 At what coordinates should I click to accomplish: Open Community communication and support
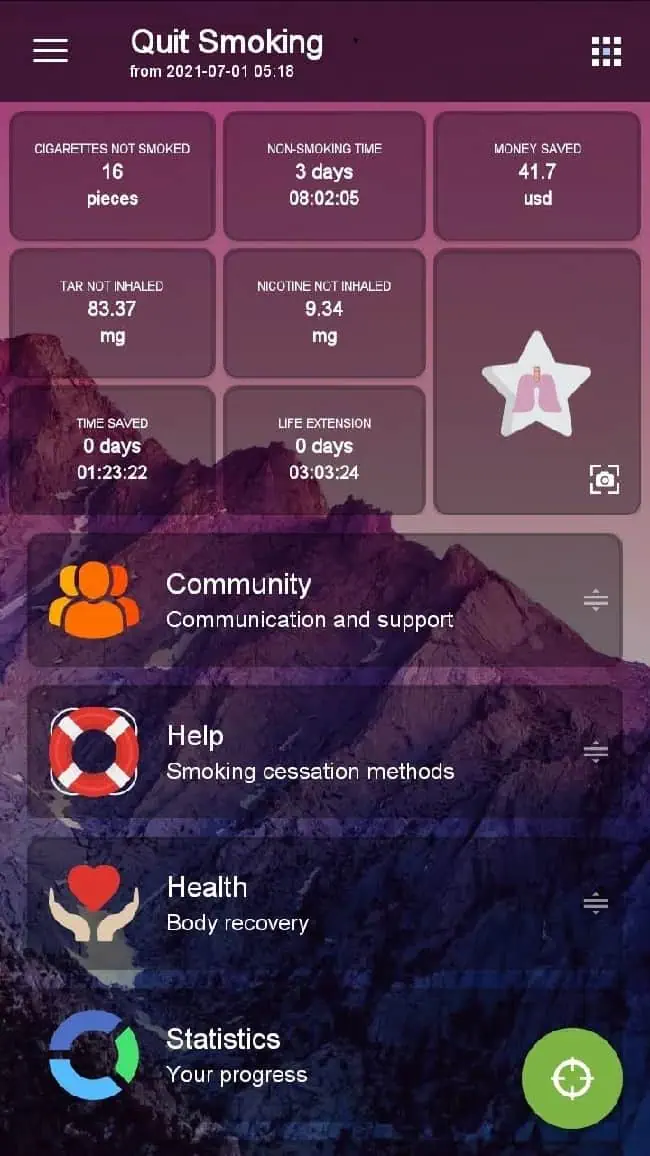point(310,600)
